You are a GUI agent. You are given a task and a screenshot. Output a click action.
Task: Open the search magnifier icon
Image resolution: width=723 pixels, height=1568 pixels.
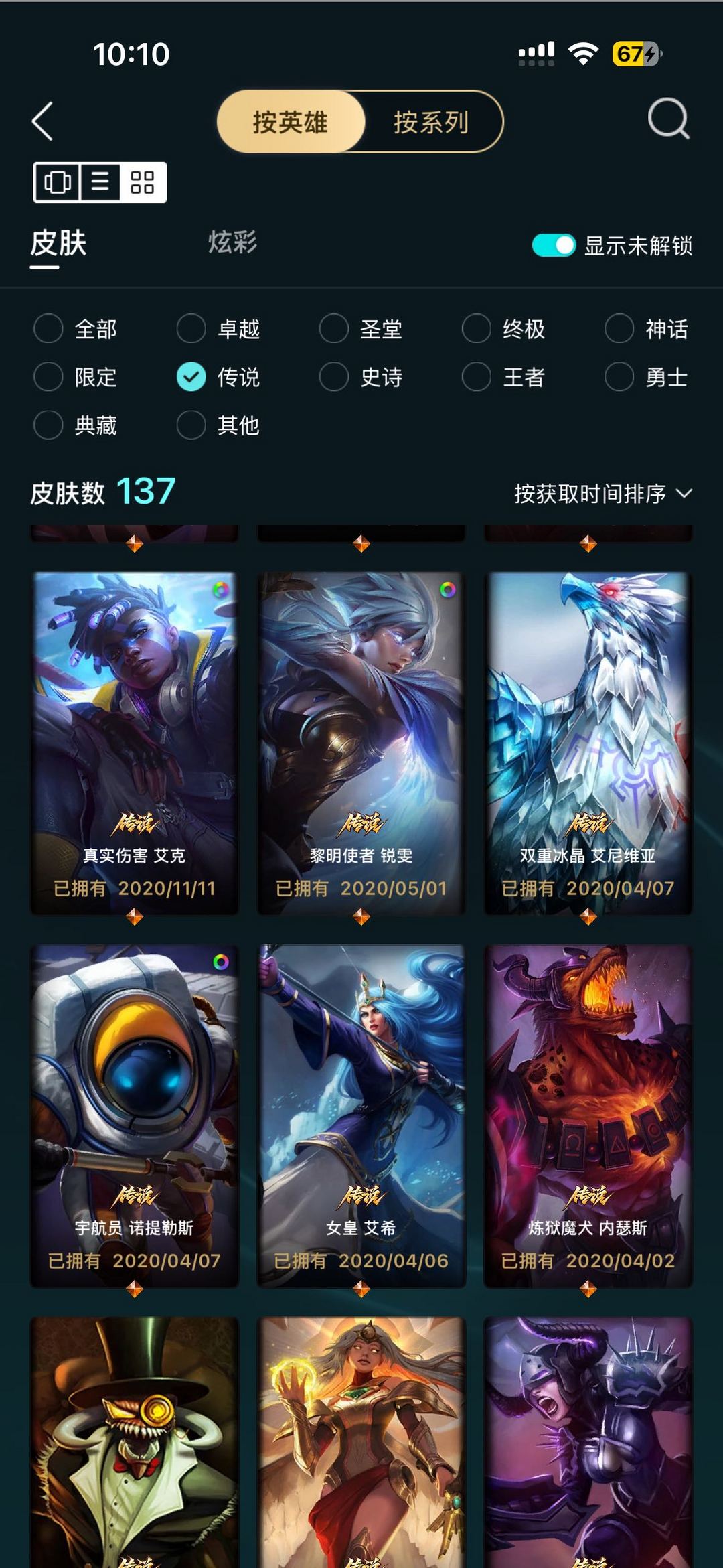tap(668, 119)
